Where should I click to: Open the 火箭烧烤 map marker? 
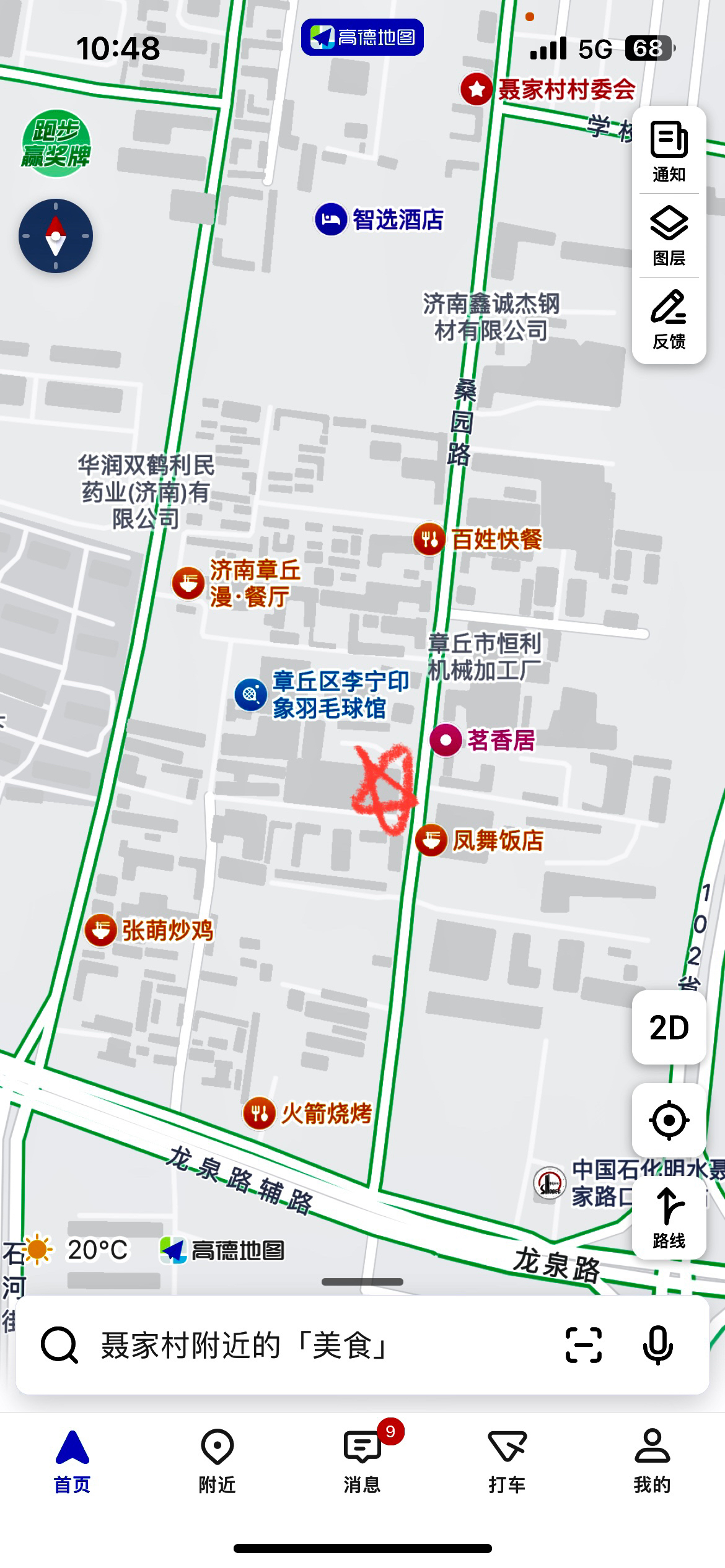[259, 1113]
